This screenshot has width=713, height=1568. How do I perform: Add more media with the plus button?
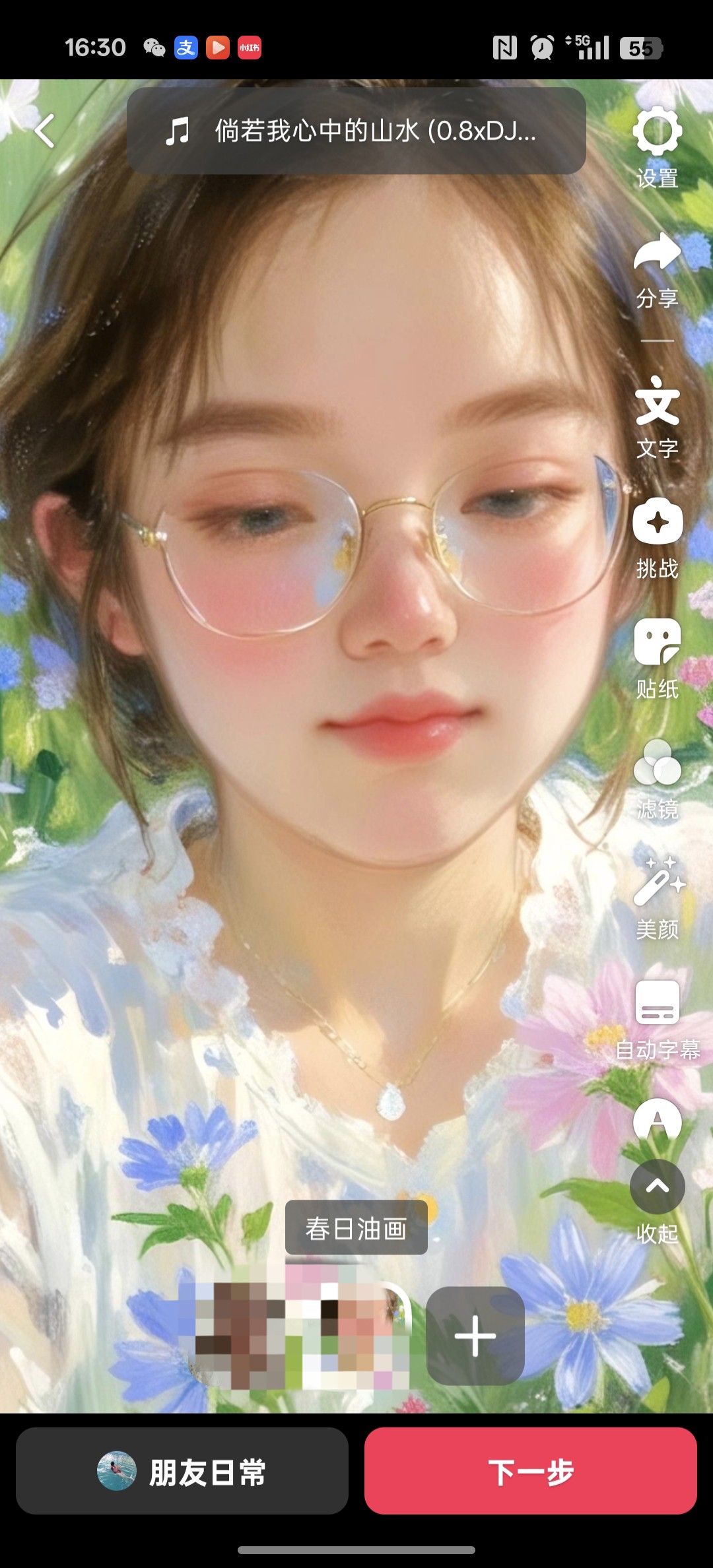click(x=475, y=1336)
